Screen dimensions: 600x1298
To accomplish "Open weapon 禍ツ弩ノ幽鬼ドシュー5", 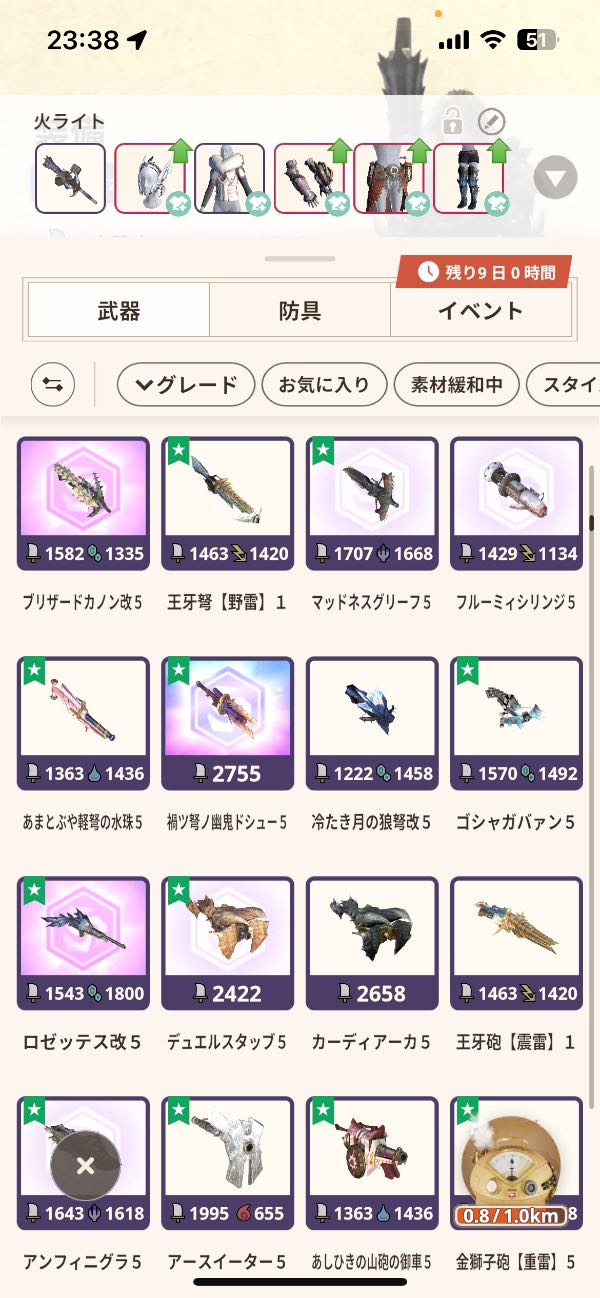I will [228, 723].
